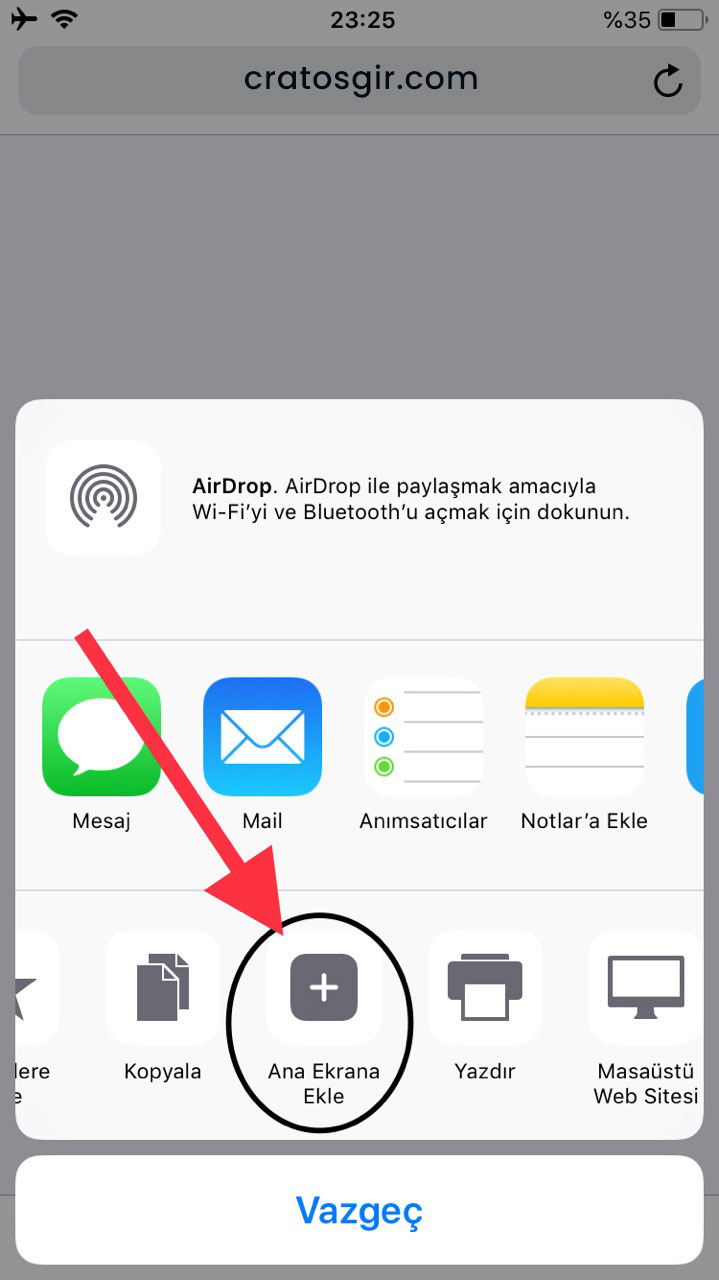Copy the link with Kopyala

162,987
